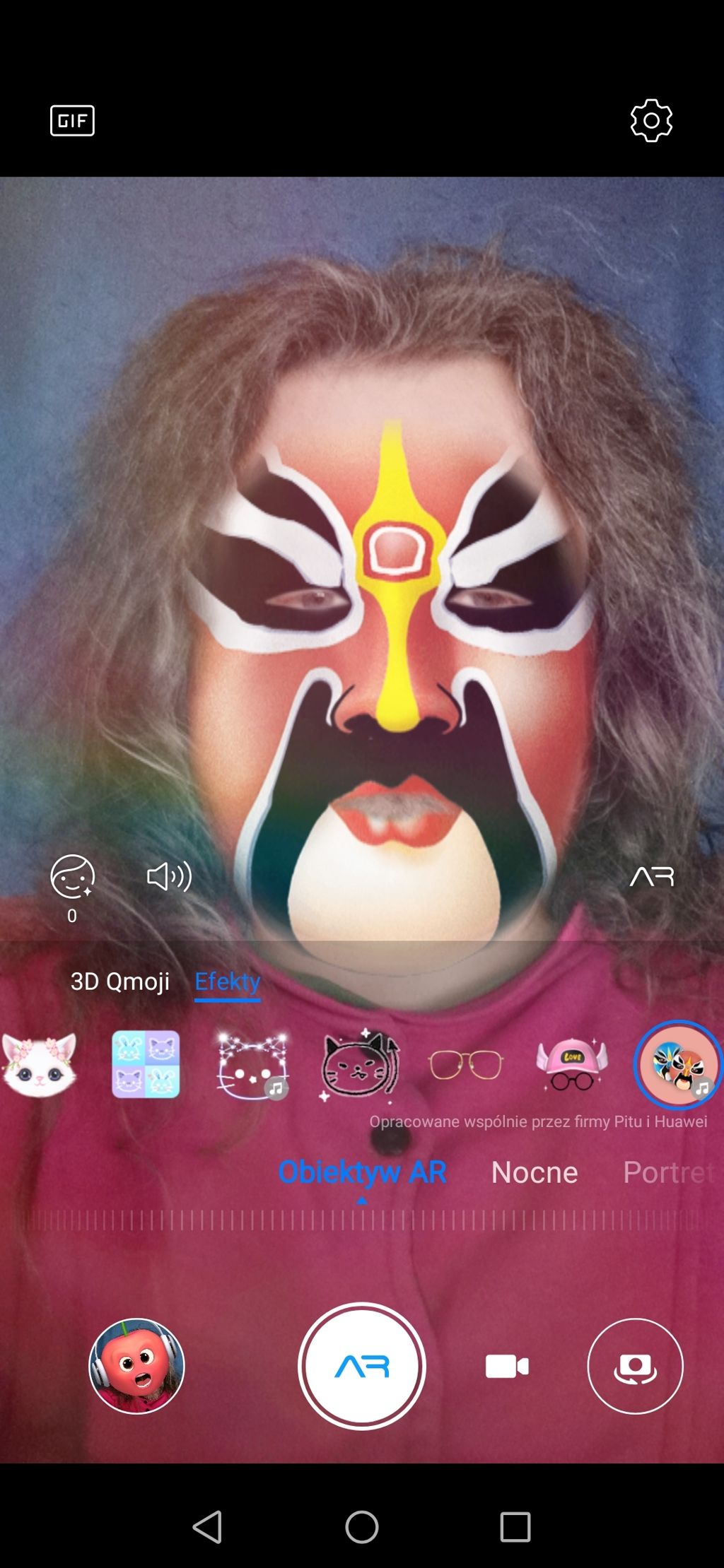Capture photo with AR shutter button
Image resolution: width=724 pixels, height=1568 pixels.
click(361, 1366)
